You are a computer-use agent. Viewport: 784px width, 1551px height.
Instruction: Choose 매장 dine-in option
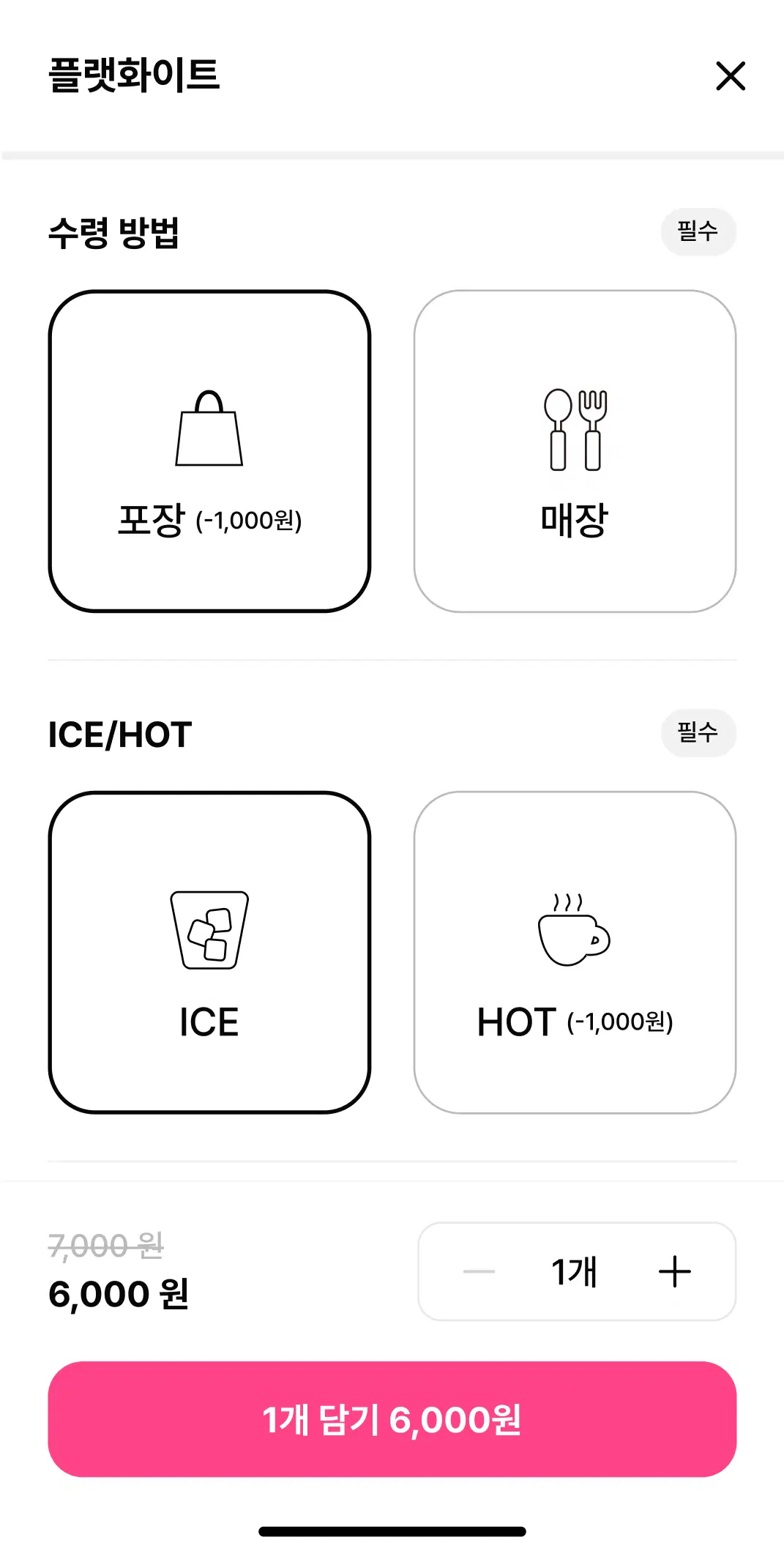[x=575, y=451]
